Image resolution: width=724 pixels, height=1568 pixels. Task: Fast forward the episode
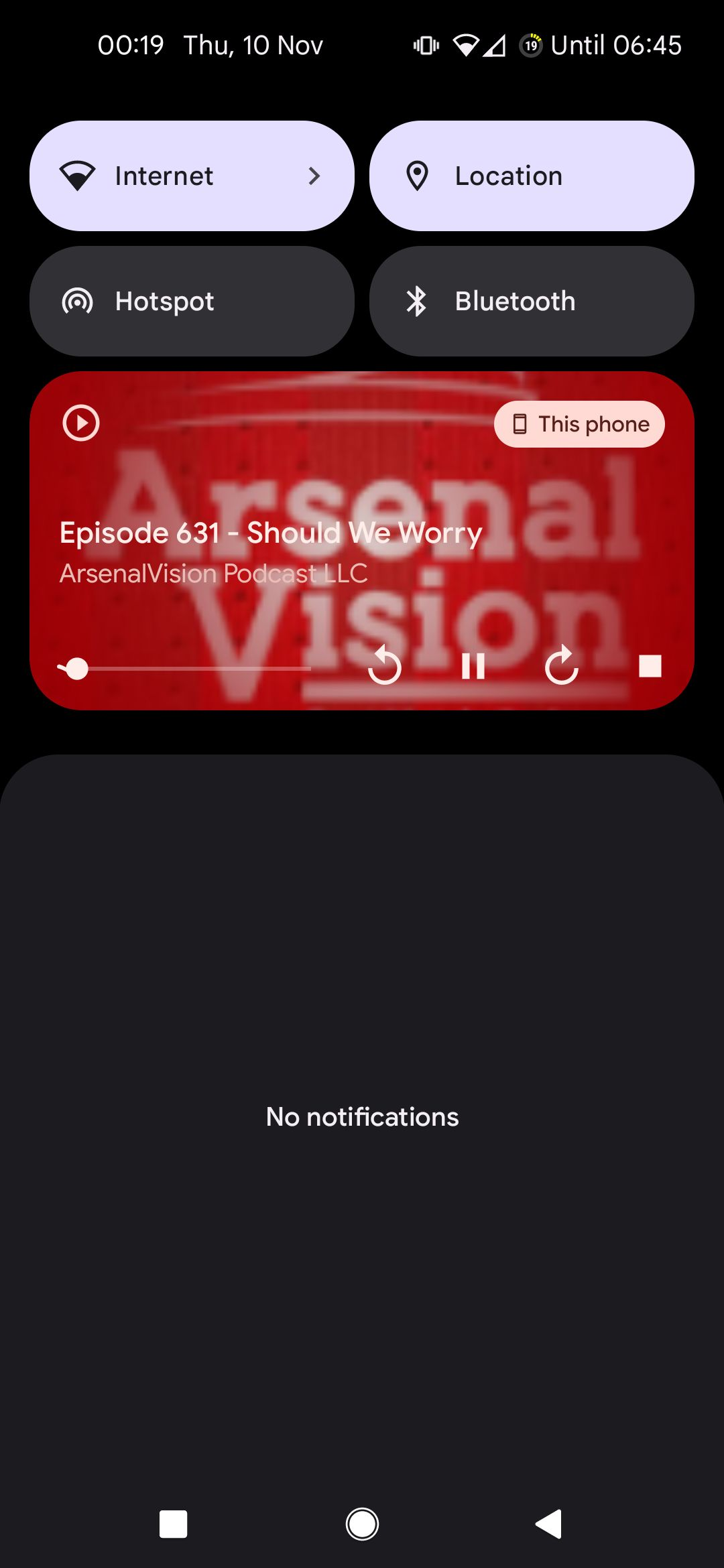(x=561, y=667)
